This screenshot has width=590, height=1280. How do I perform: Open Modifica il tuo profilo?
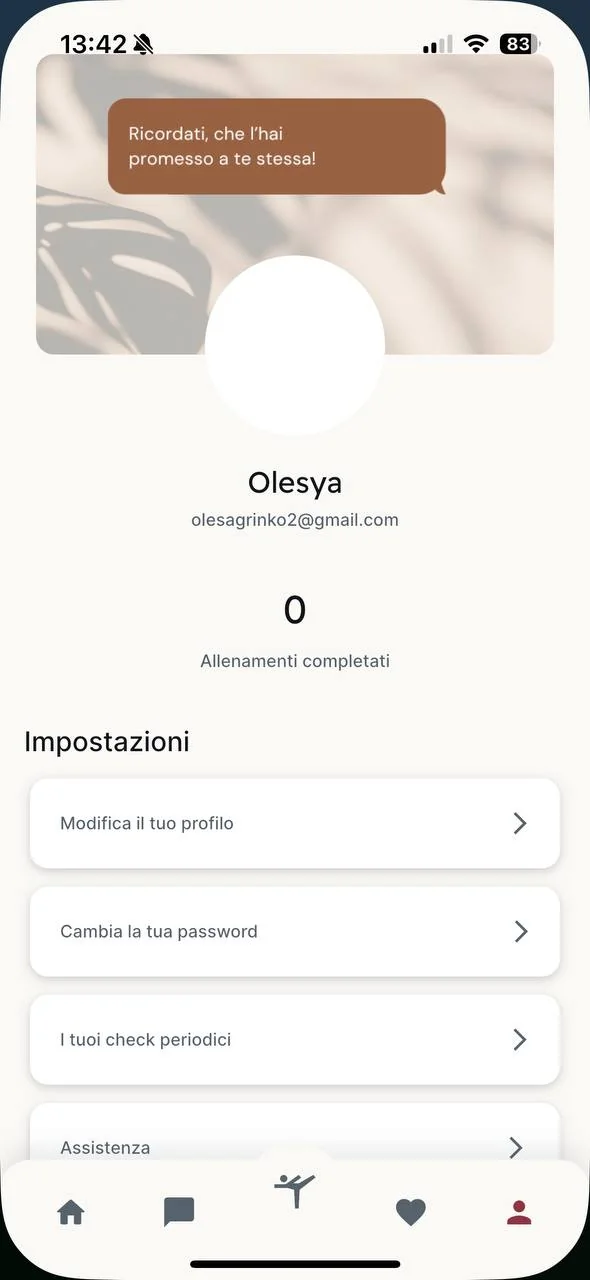point(295,823)
